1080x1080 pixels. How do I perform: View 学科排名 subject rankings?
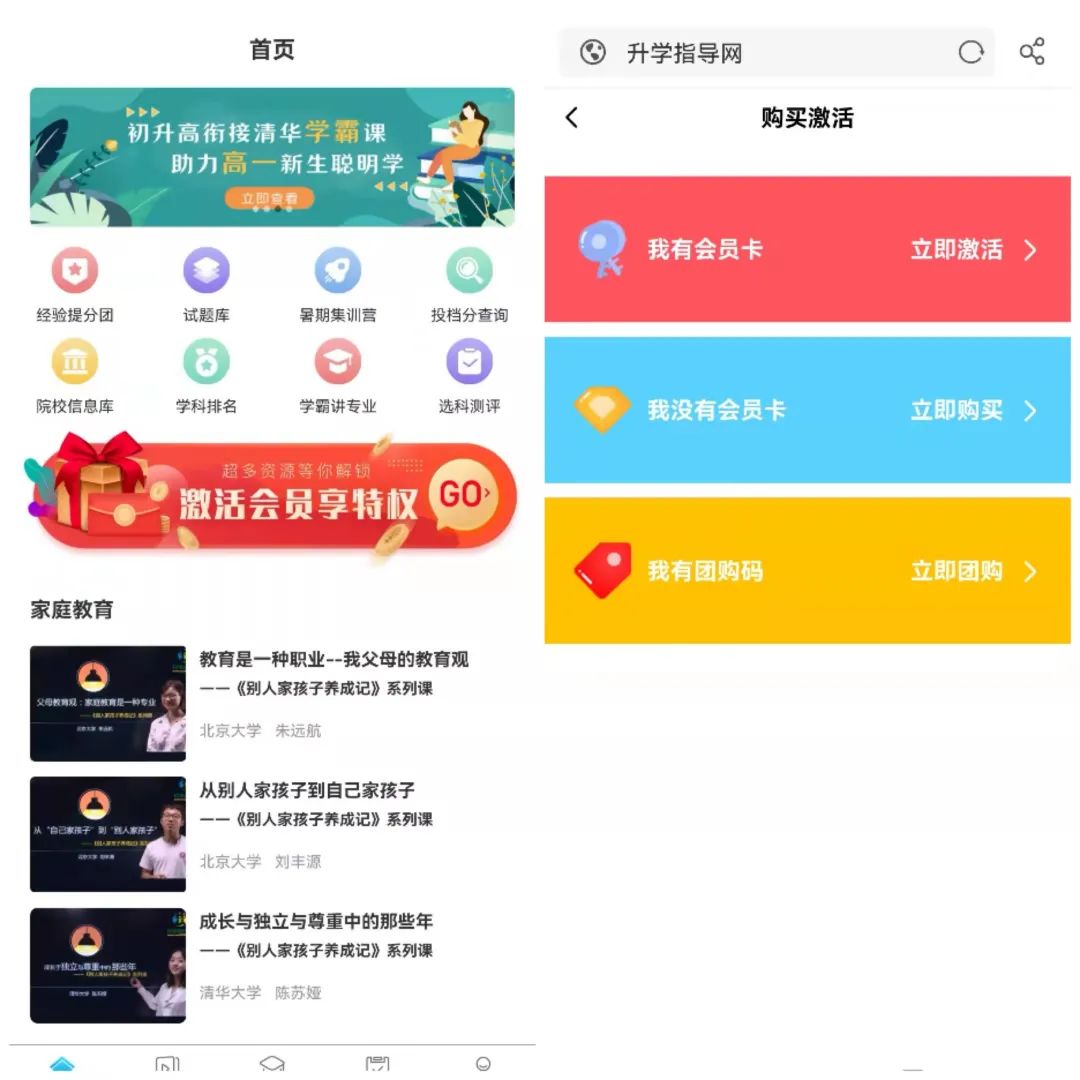click(x=206, y=376)
